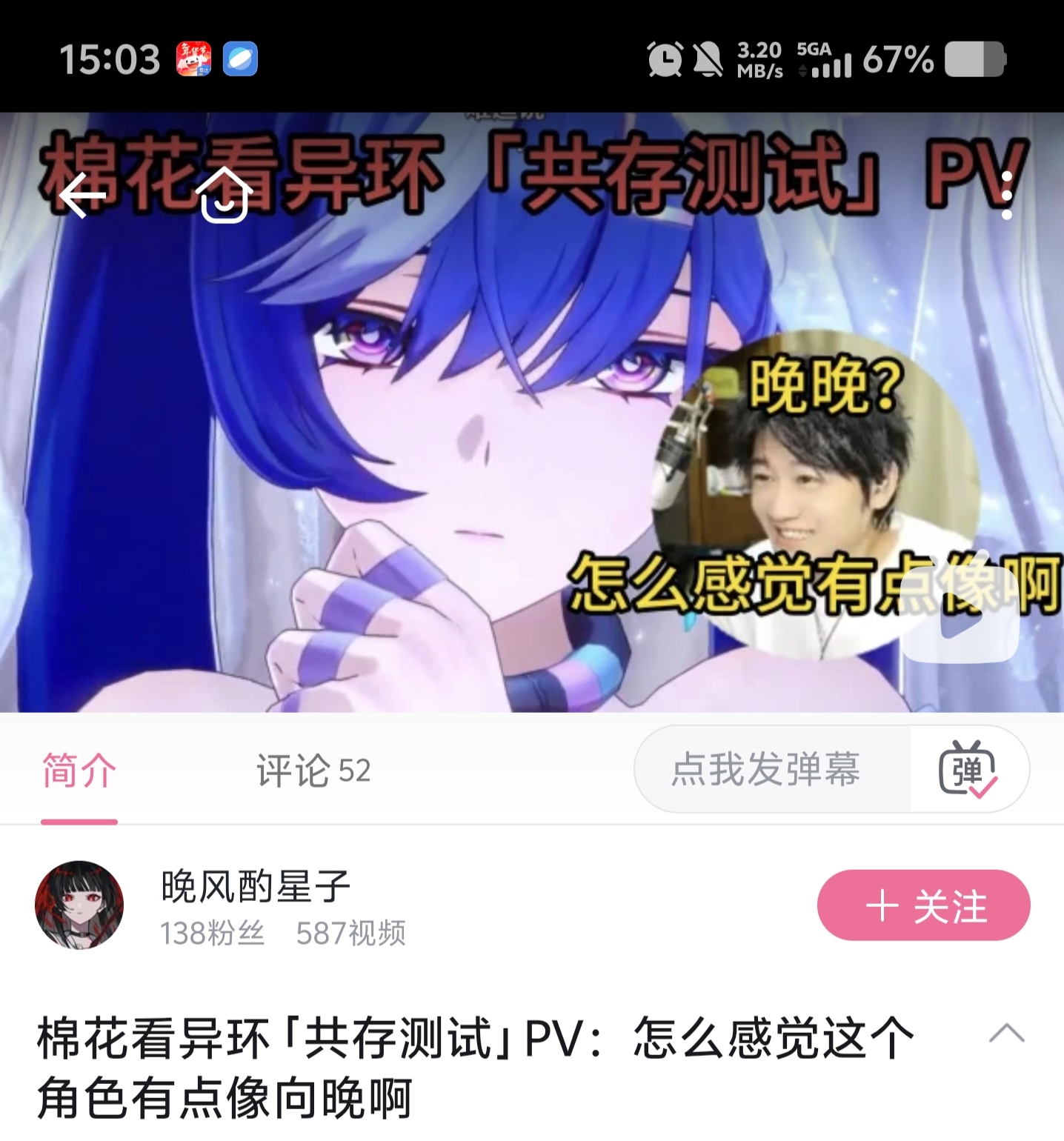Viewport: 1064px width, 1141px height.
Task: Tap the home icon on the video
Action: [x=224, y=195]
